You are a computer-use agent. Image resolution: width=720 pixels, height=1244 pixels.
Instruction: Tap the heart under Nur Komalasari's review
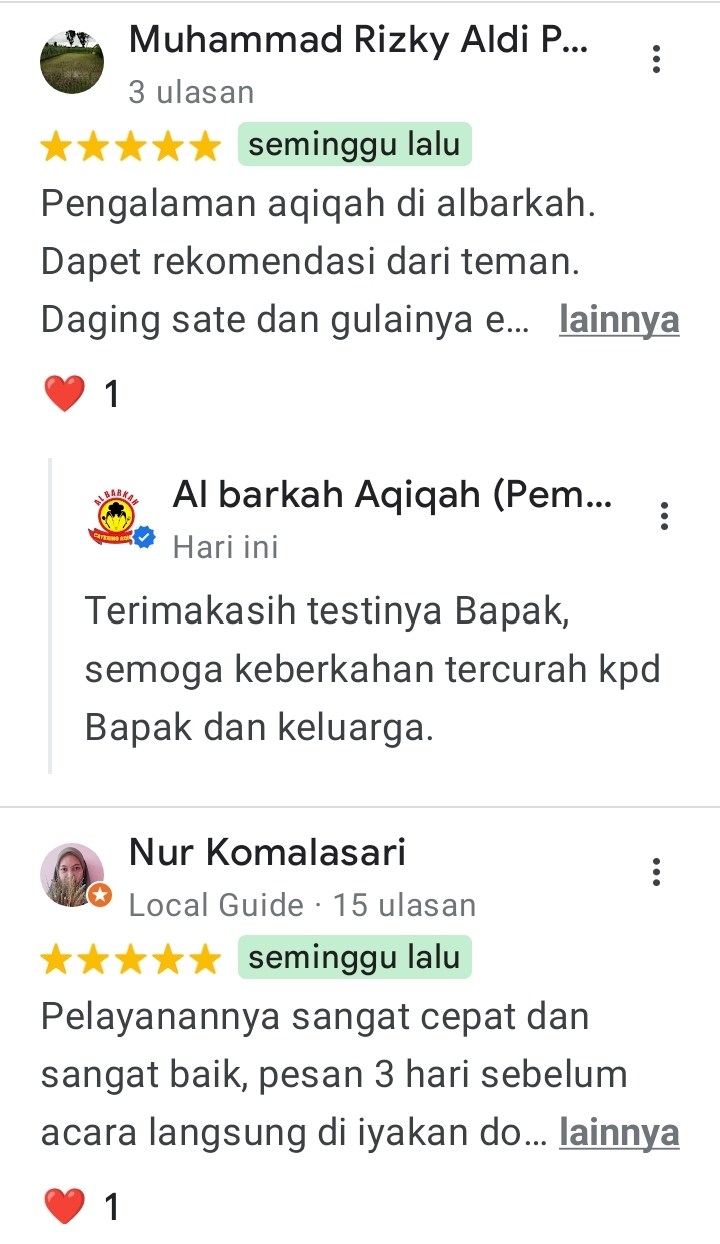[x=65, y=1207]
